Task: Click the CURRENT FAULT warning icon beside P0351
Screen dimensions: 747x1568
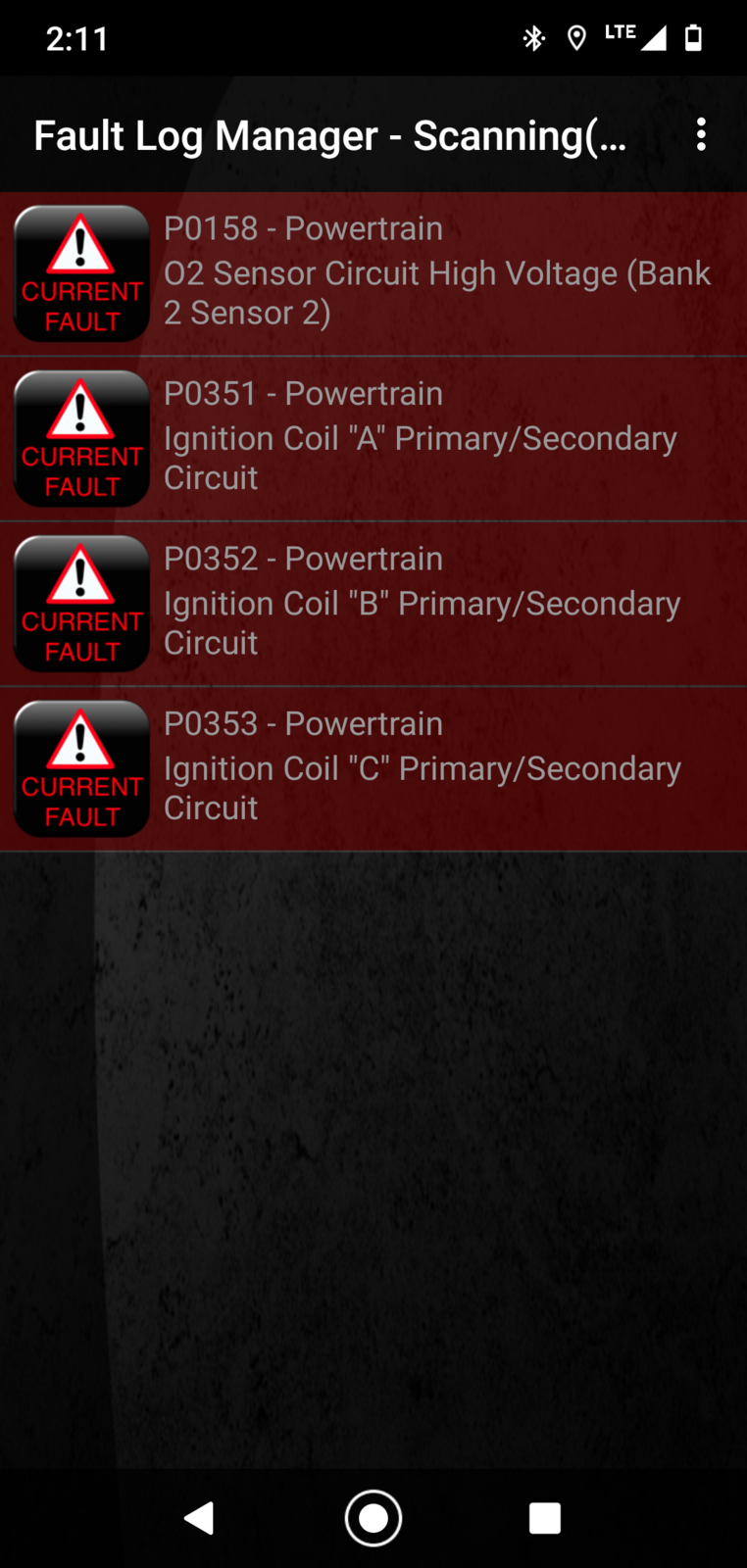Action: [81, 438]
